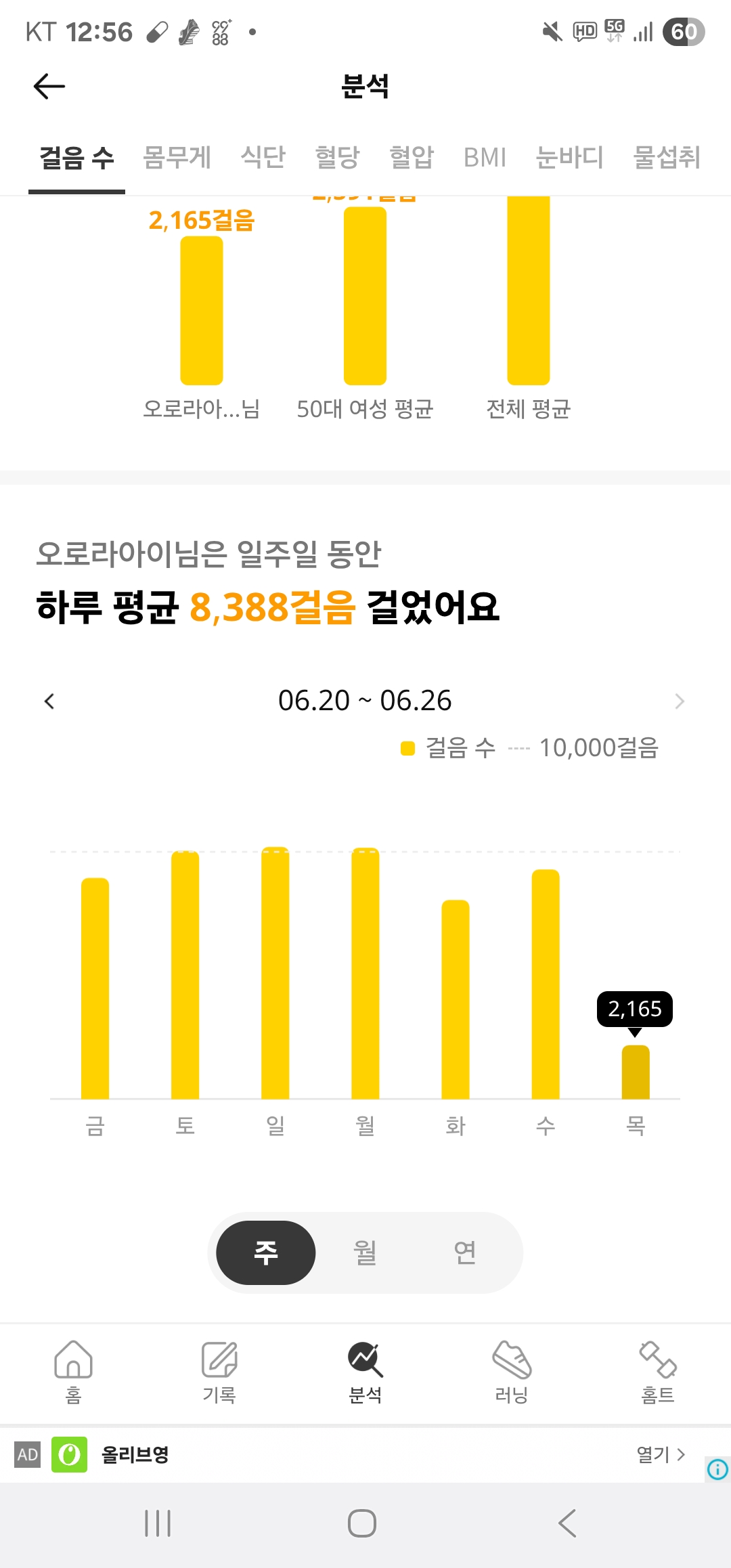The height and width of the screenshot is (1568, 731).
Task: Tap the 수 bar in the chart
Action: pos(546,983)
